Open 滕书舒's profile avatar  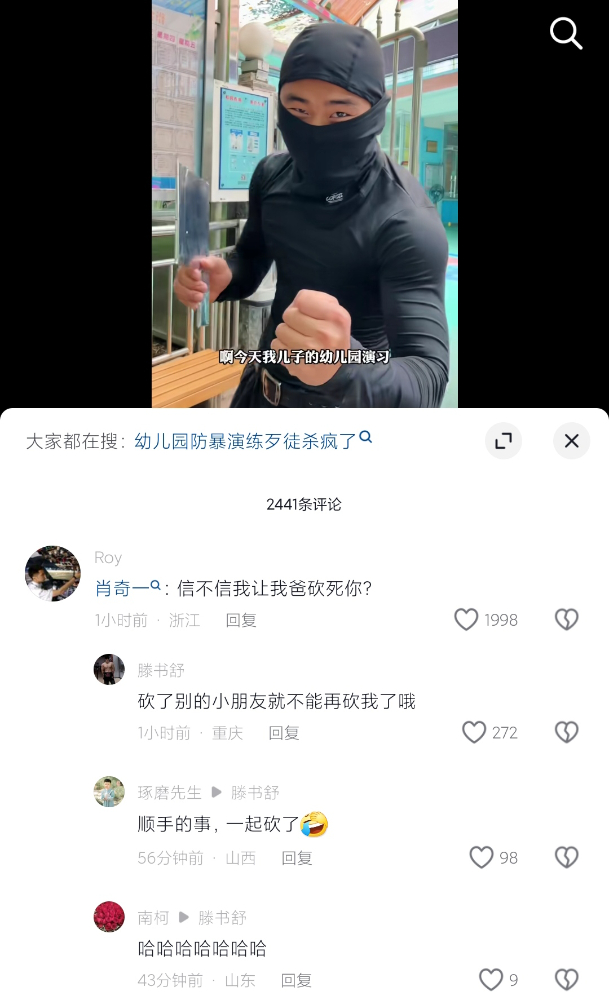pos(109,670)
